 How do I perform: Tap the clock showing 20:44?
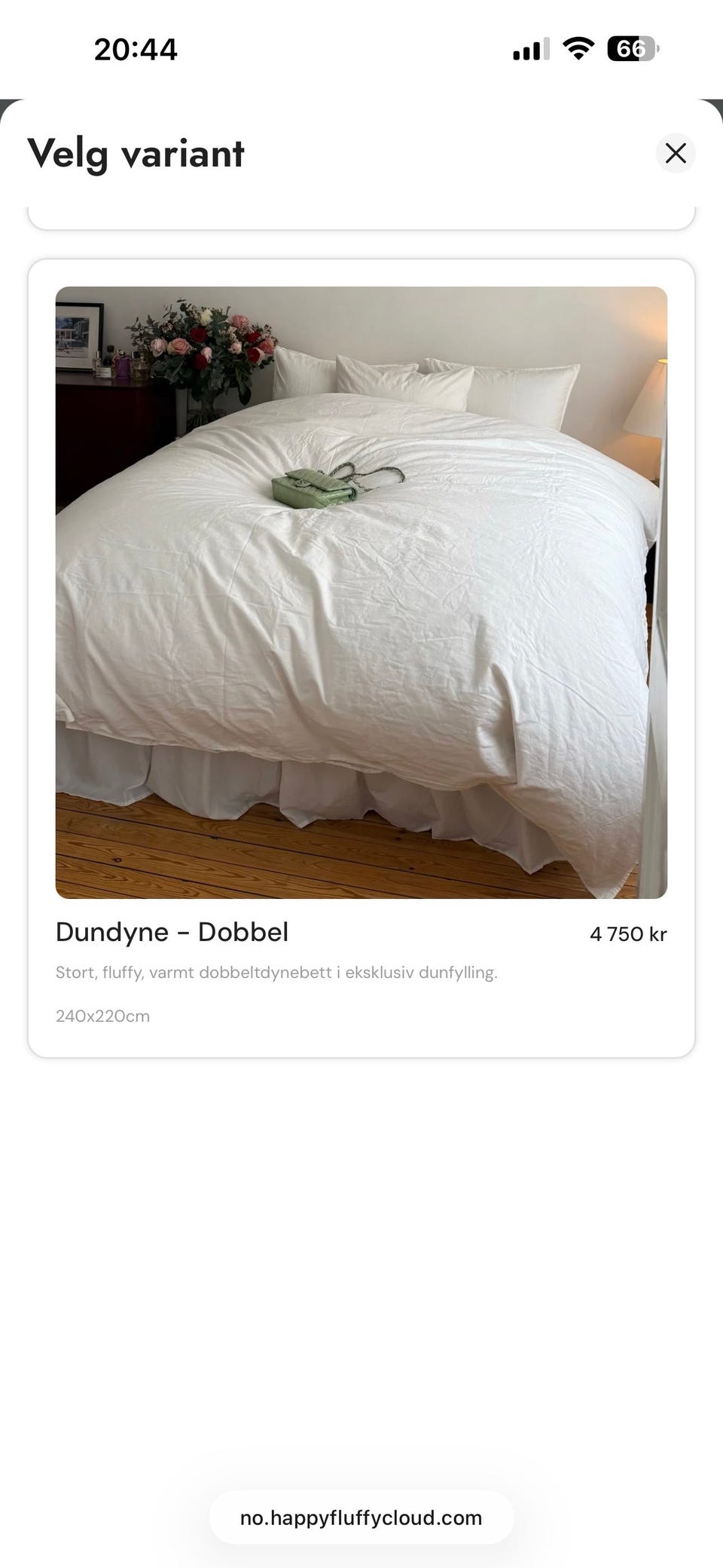click(x=136, y=48)
